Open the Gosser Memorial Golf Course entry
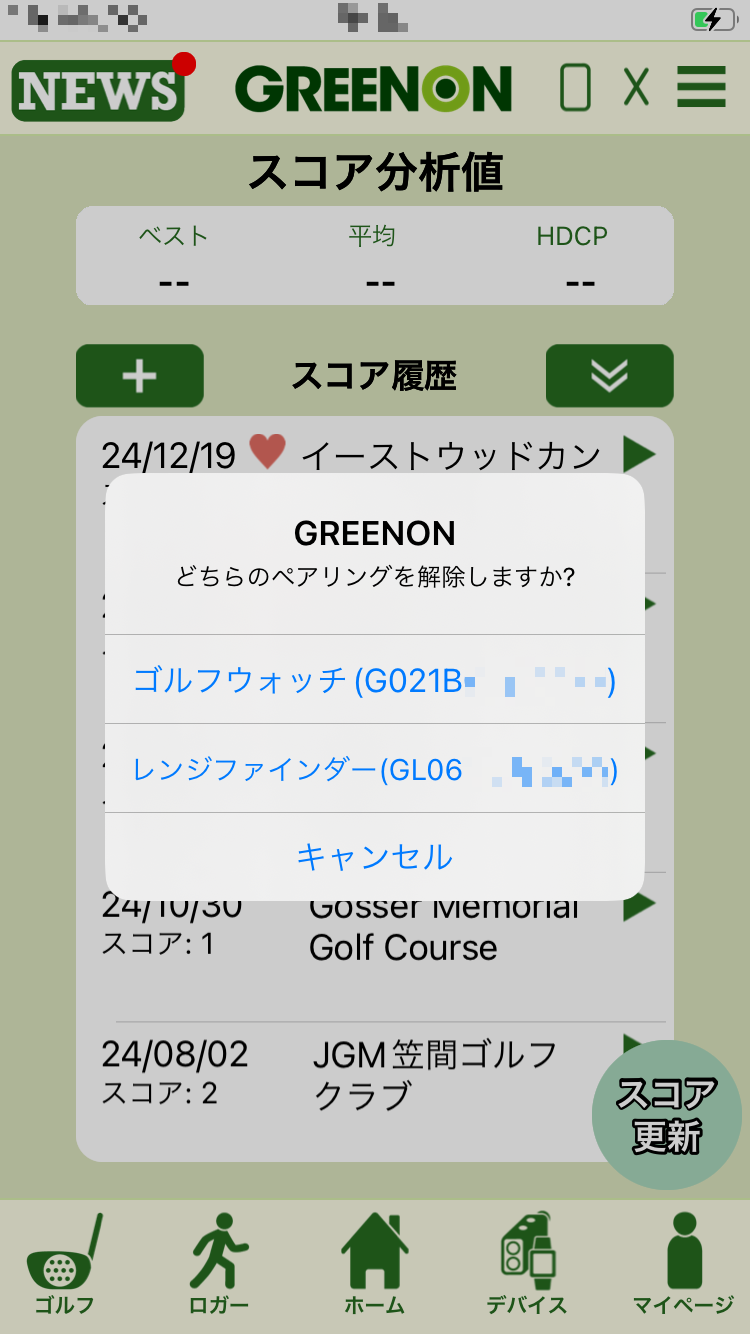Image resolution: width=750 pixels, height=1334 pixels. click(638, 908)
